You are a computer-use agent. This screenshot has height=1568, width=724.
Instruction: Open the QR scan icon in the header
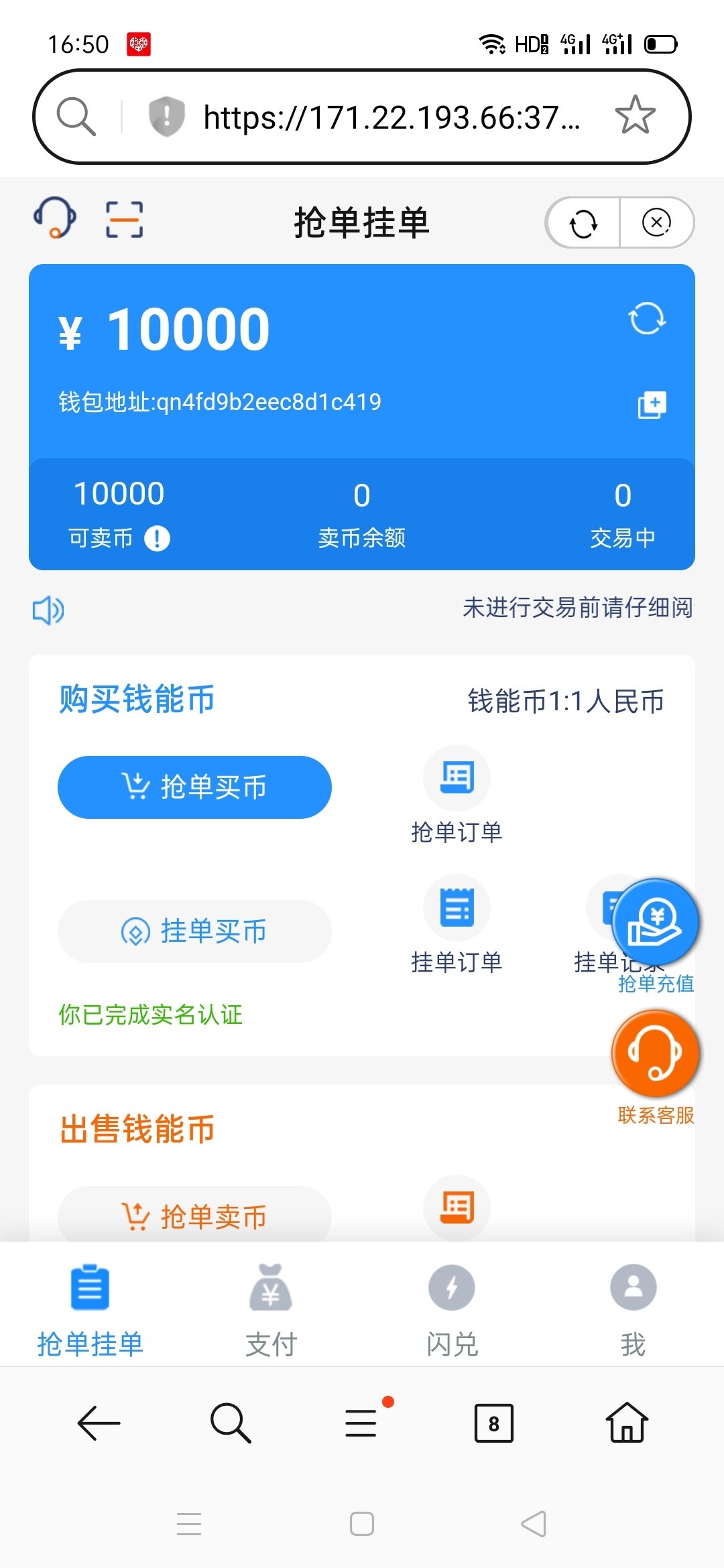click(x=124, y=220)
